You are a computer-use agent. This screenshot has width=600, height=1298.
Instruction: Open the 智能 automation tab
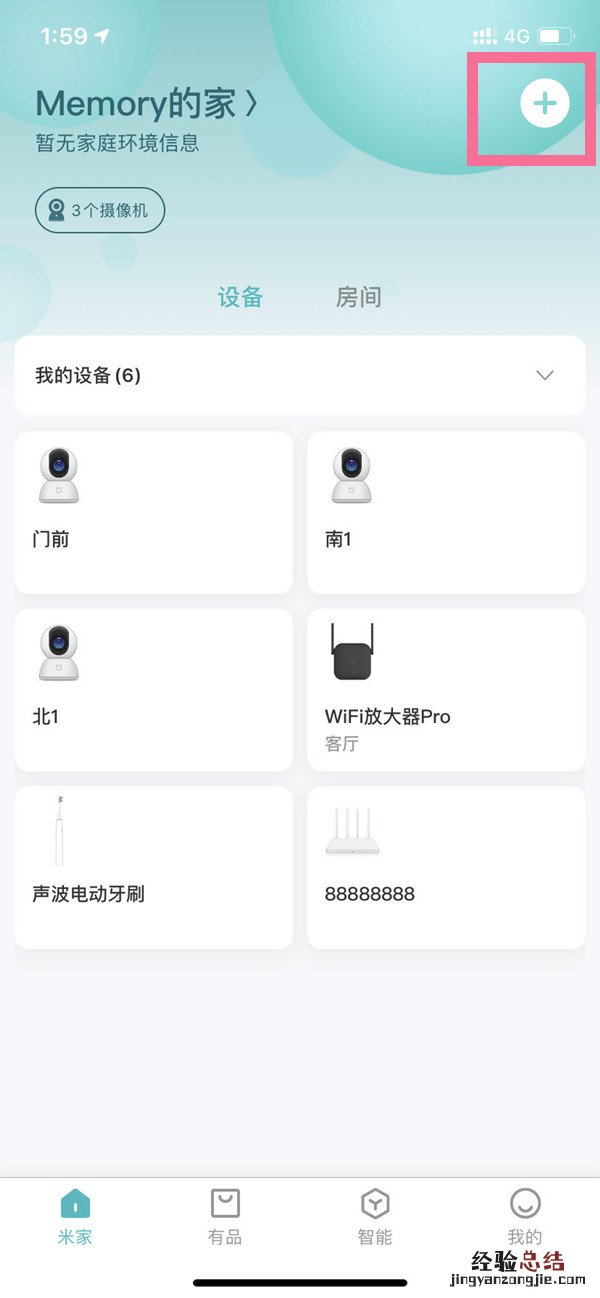click(375, 1215)
